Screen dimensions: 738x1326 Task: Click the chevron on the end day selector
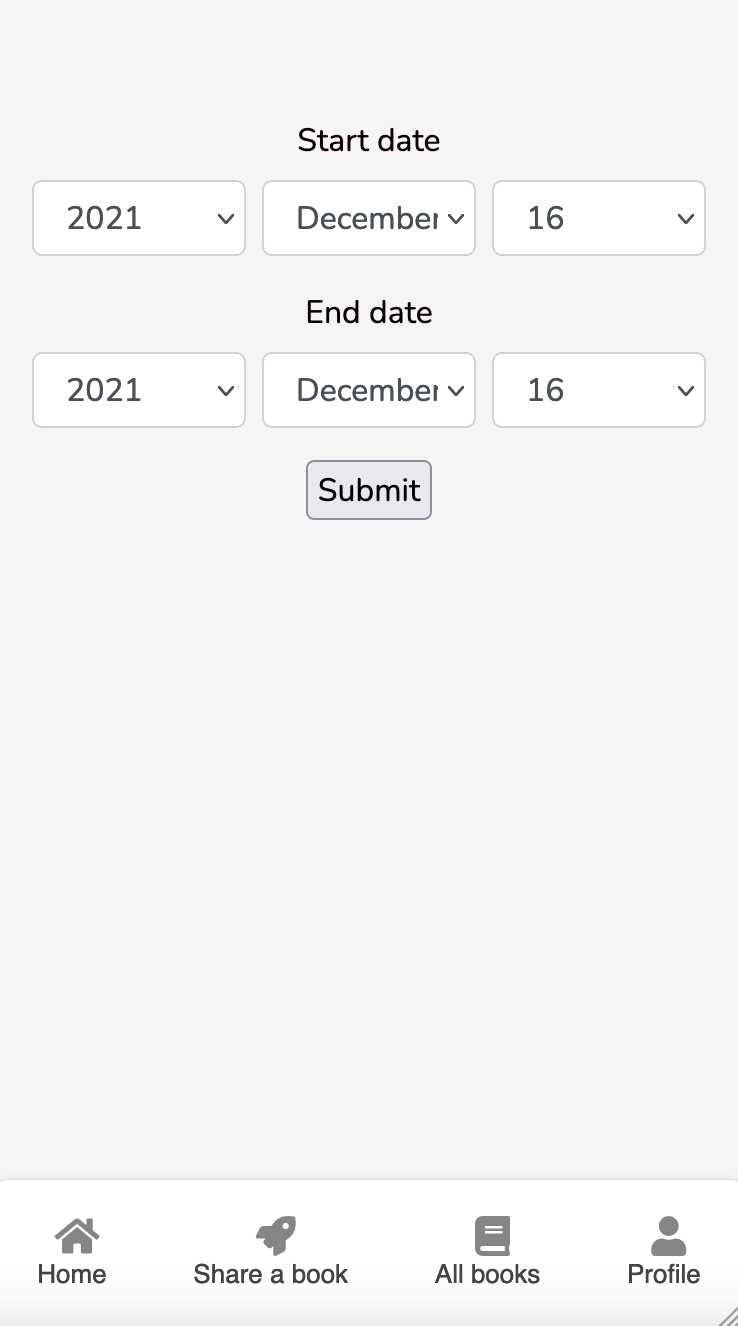coord(687,390)
